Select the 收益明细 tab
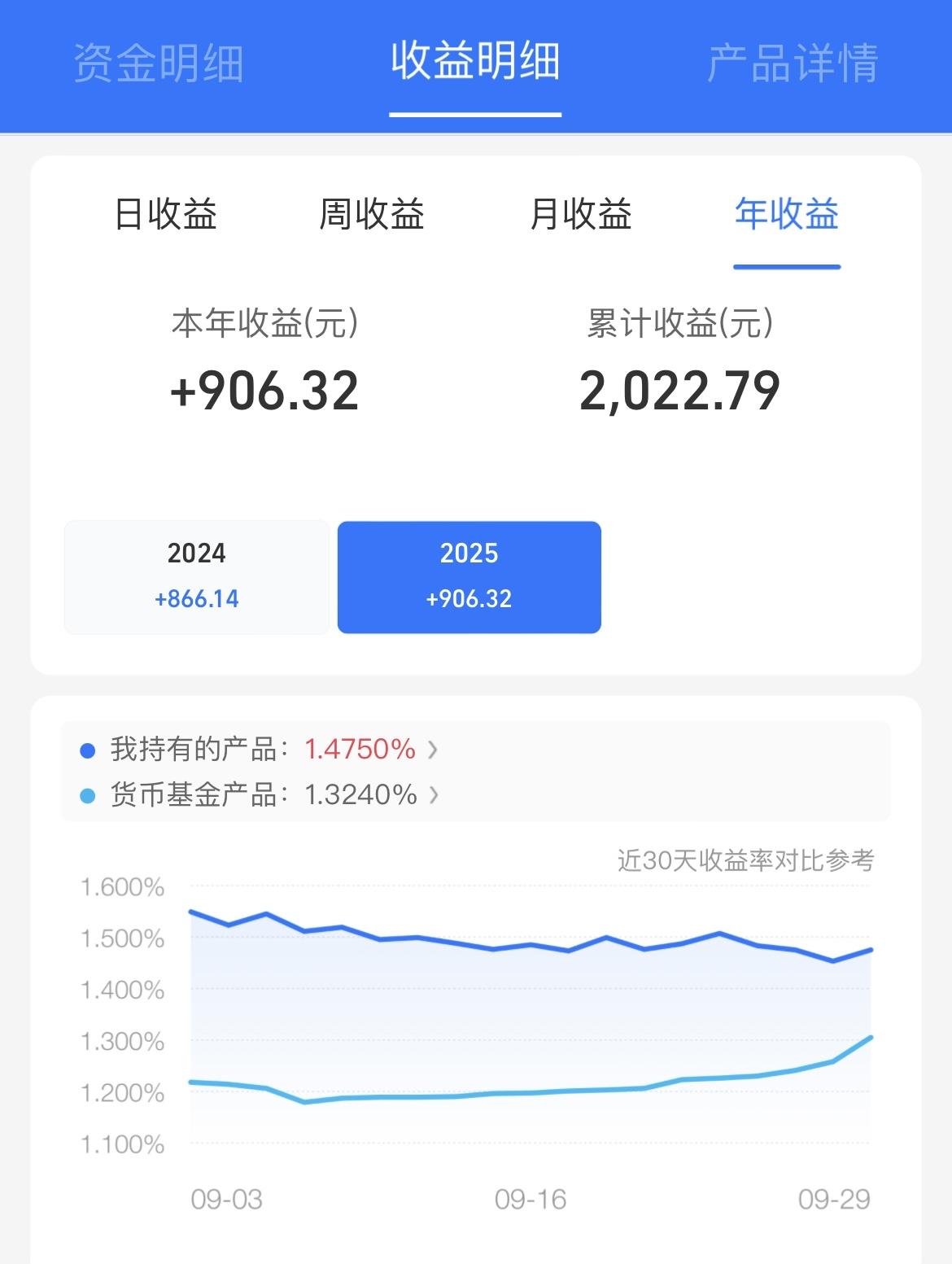The image size is (952, 1264). (x=475, y=63)
